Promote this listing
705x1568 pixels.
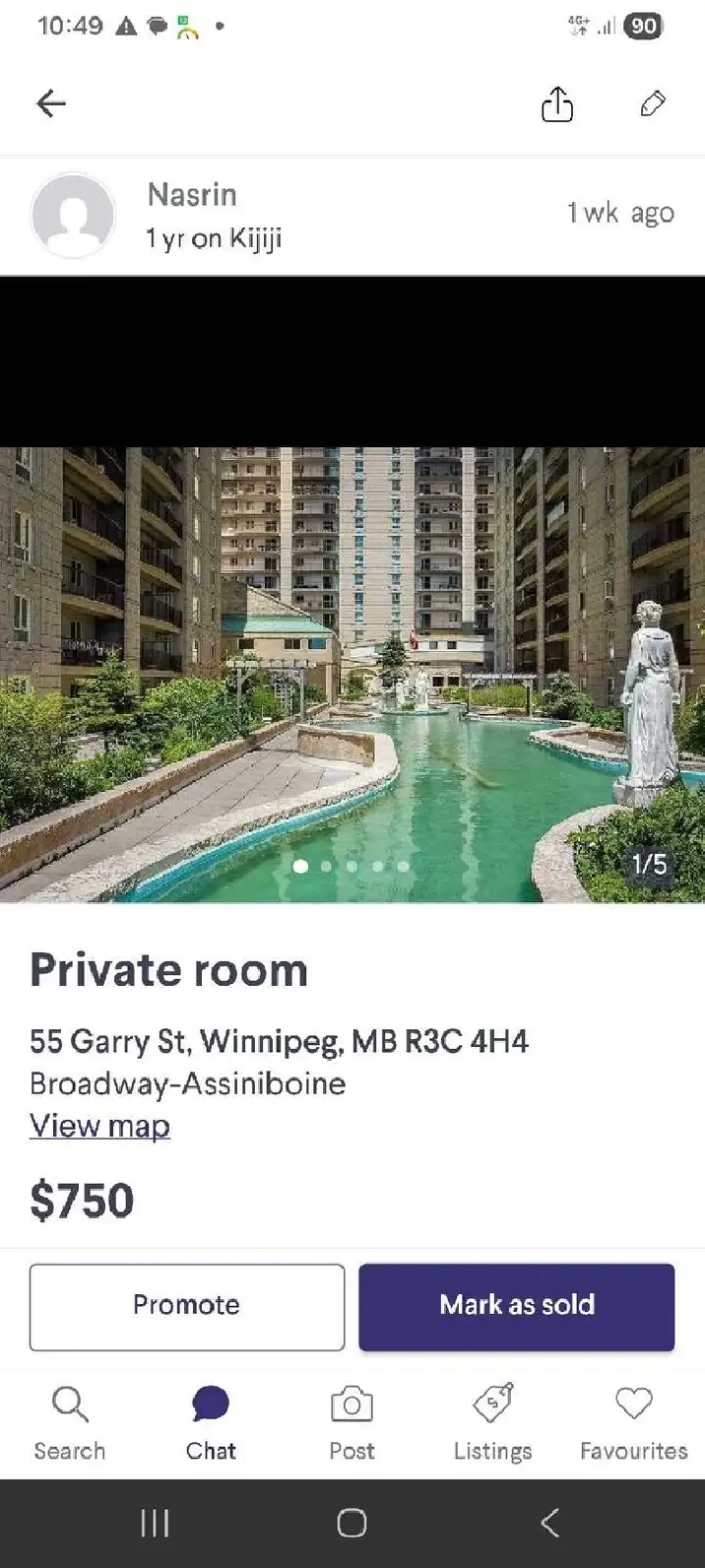click(x=187, y=1306)
